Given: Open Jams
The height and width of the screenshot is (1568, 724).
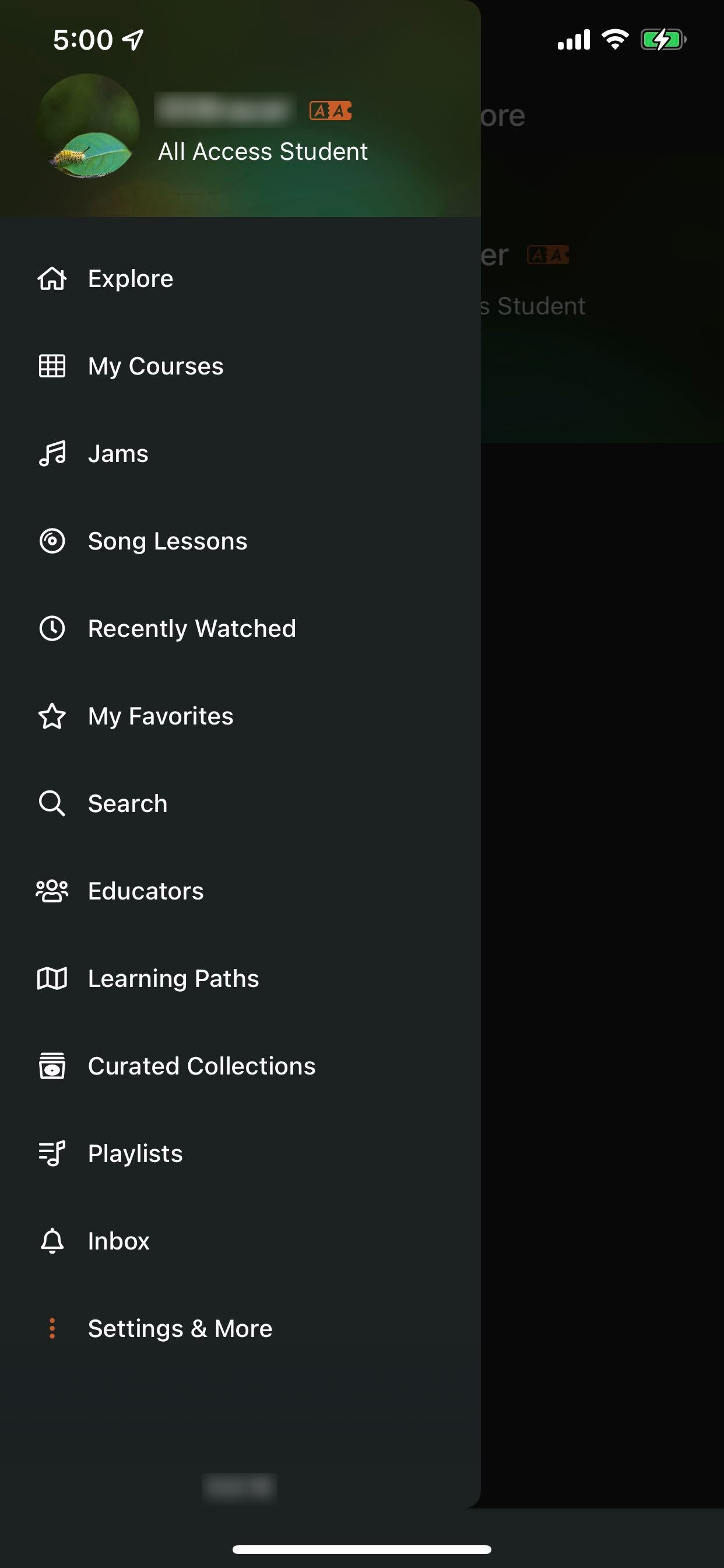Looking at the screenshot, I should 240,454.
